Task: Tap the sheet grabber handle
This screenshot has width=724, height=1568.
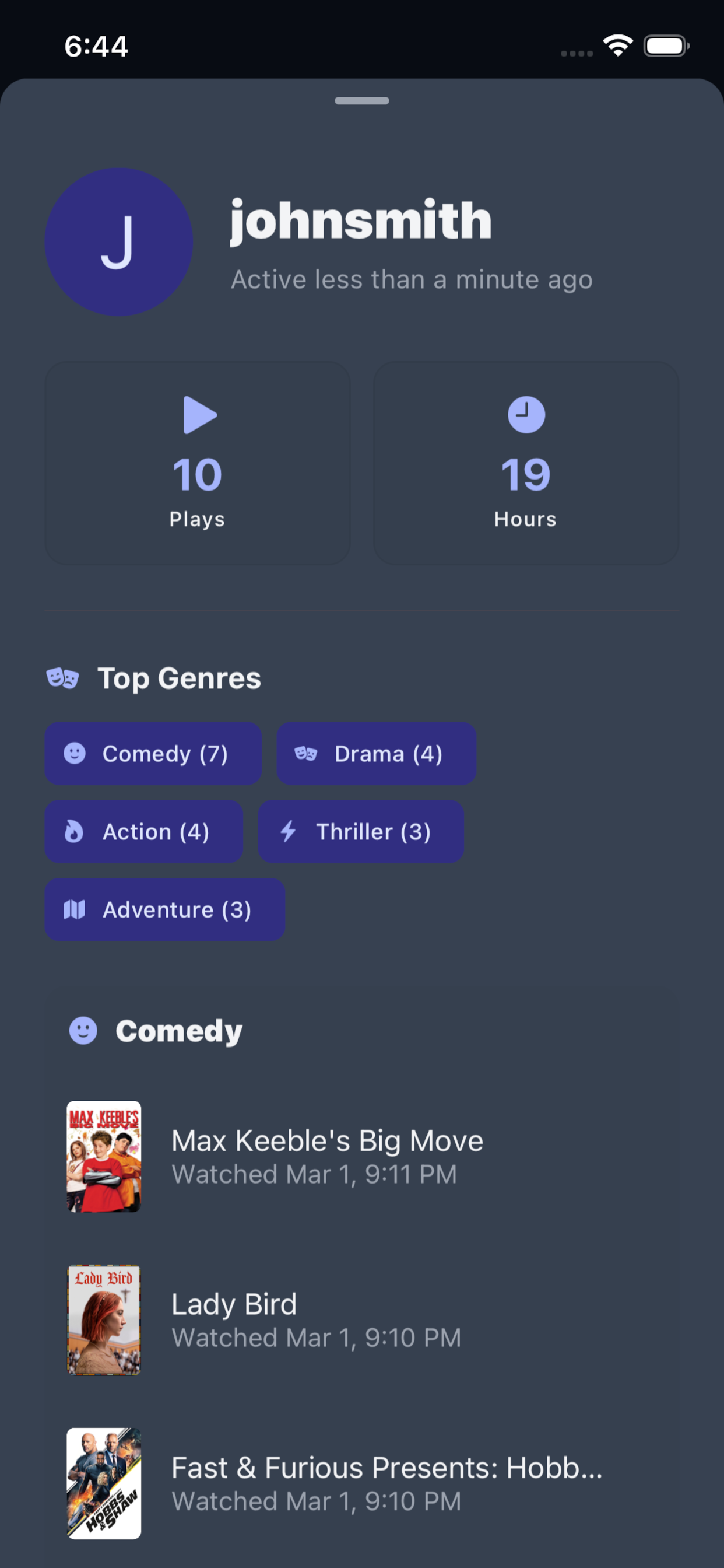Action: [x=362, y=101]
